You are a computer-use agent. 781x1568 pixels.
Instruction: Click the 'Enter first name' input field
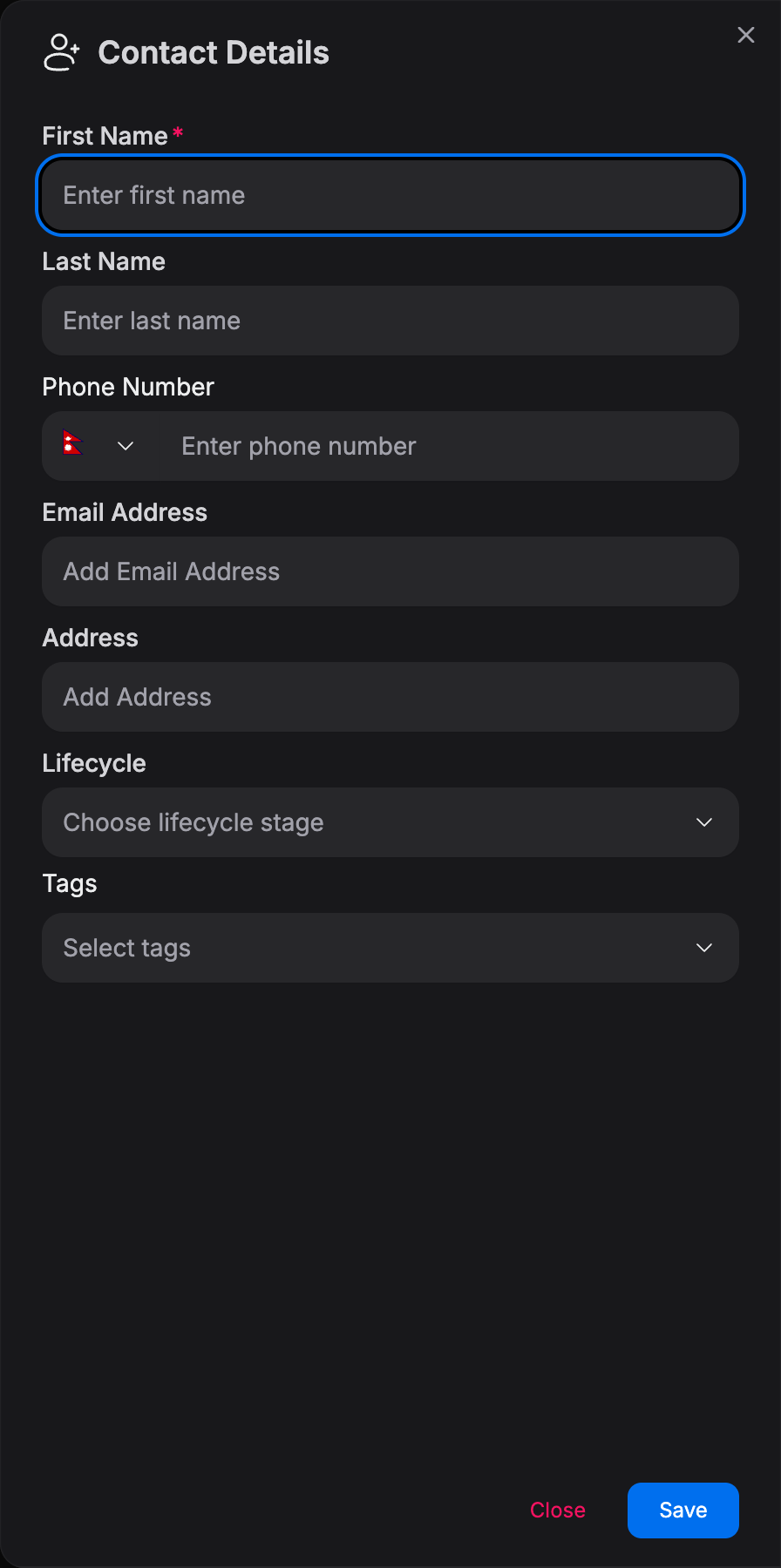390,194
